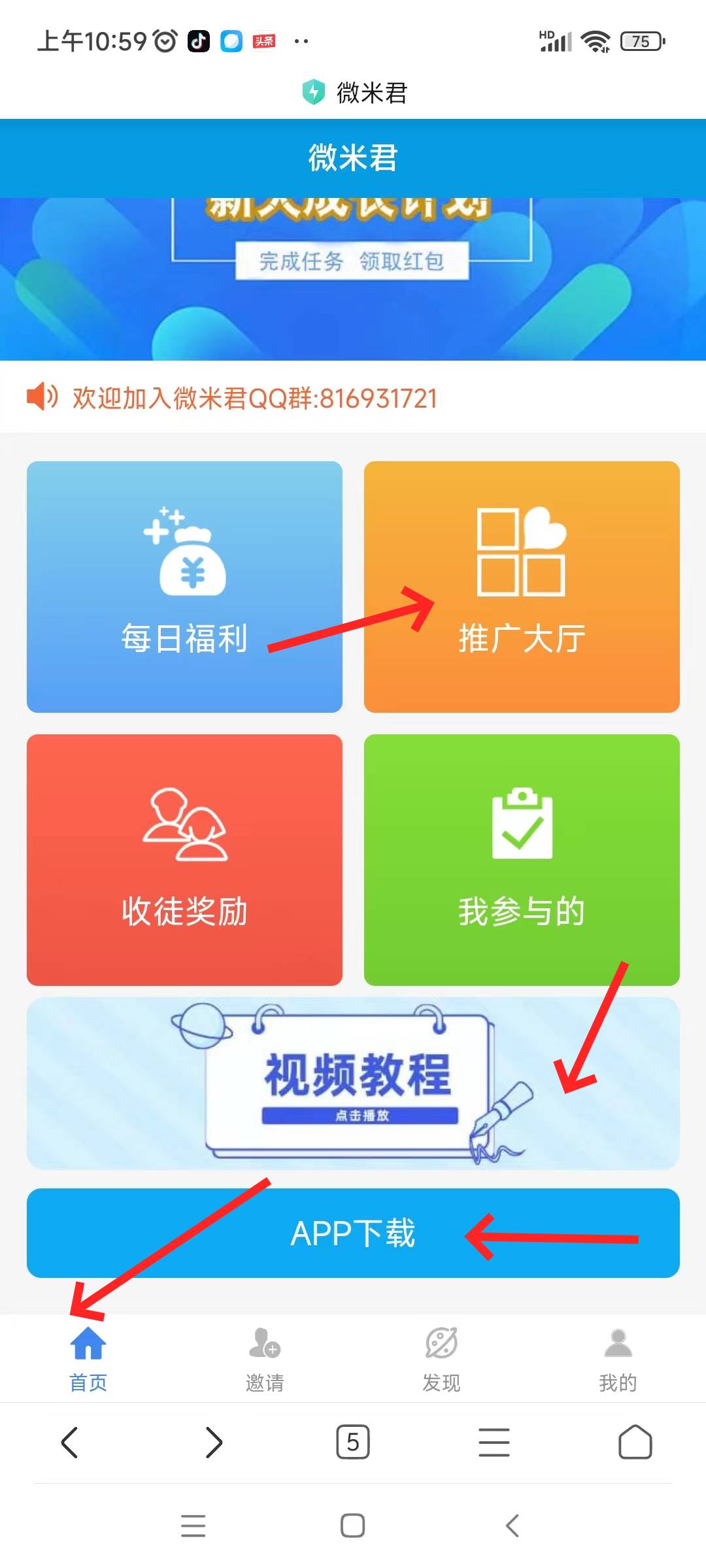Open the 每日福利 daily benefits card
Image resolution: width=706 pixels, height=1568 pixels.
[184, 587]
